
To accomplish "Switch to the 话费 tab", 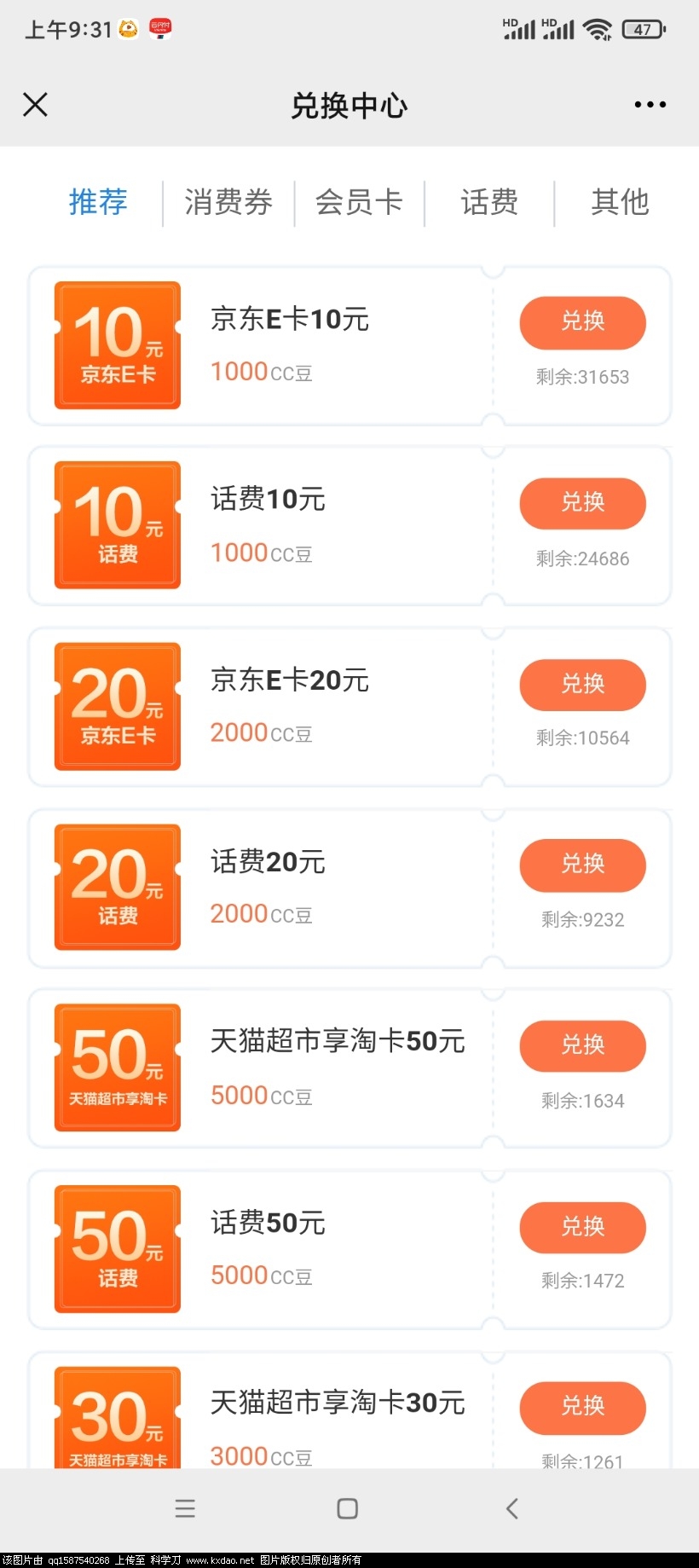I will tap(488, 202).
